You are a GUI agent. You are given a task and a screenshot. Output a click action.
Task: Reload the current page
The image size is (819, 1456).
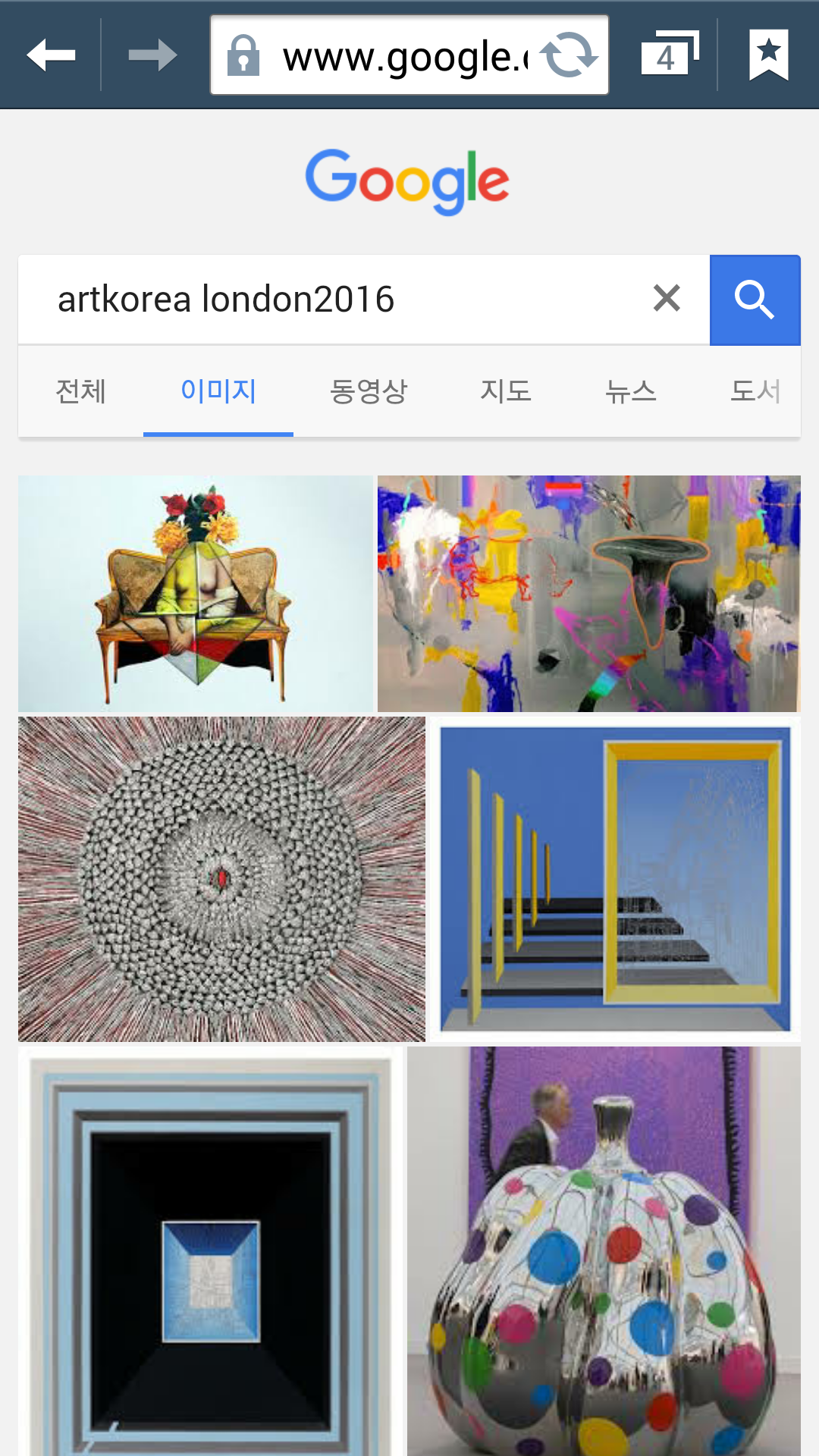(570, 55)
